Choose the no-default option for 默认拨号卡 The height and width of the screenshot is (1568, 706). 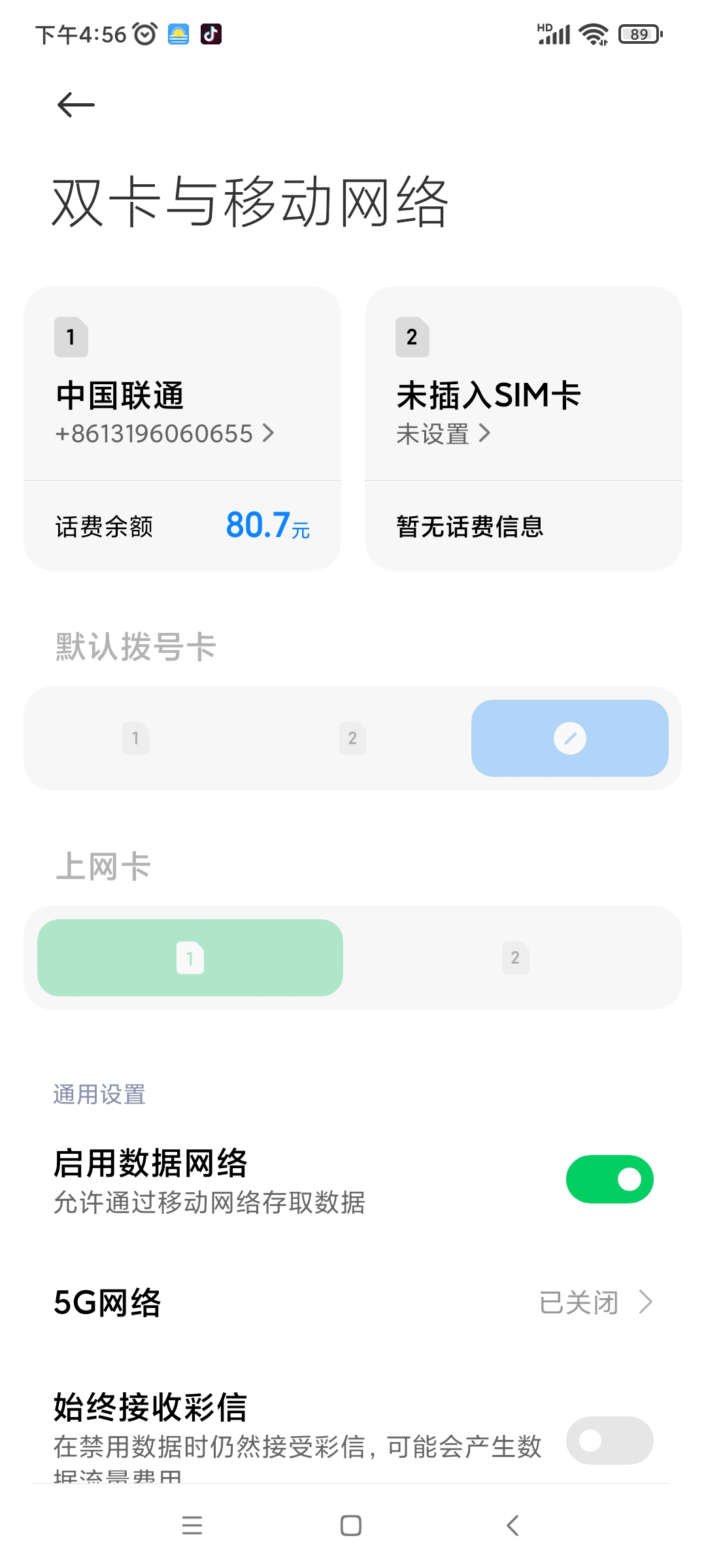click(x=570, y=738)
